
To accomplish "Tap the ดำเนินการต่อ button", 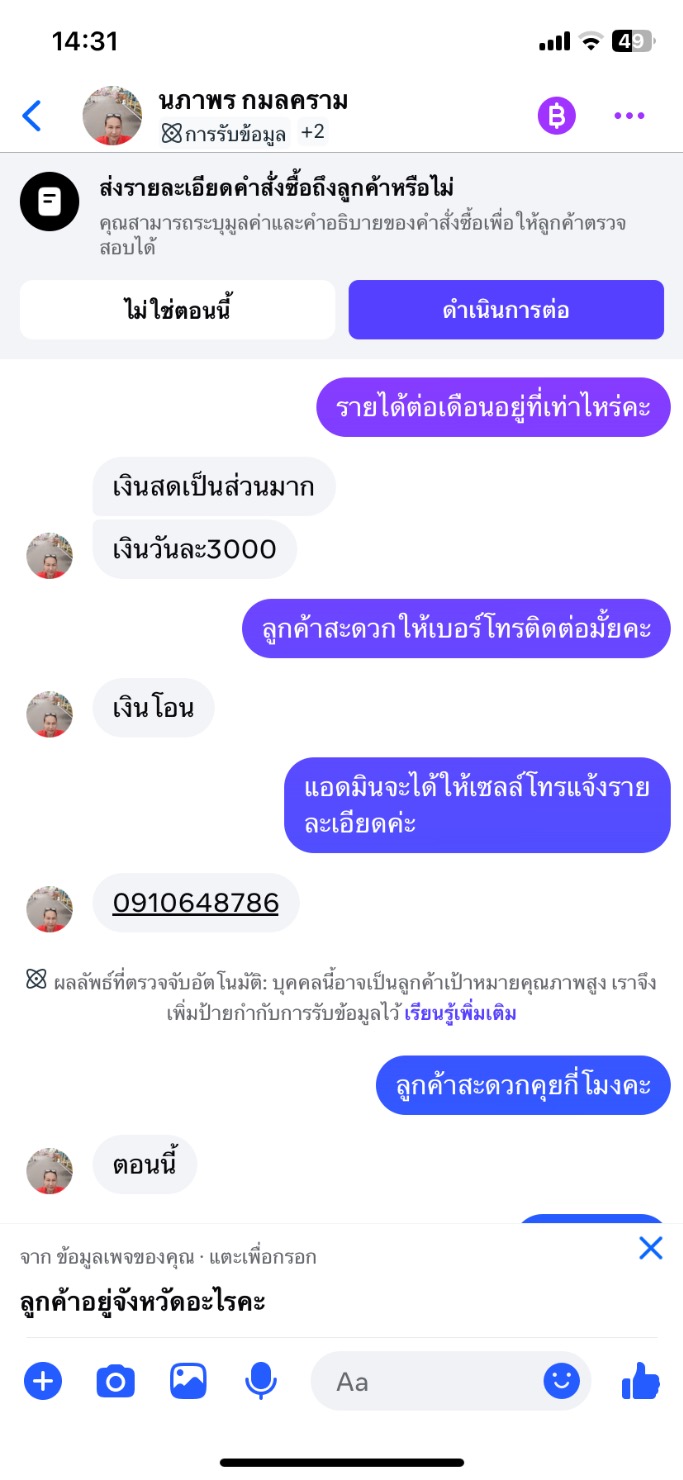I will [x=506, y=310].
